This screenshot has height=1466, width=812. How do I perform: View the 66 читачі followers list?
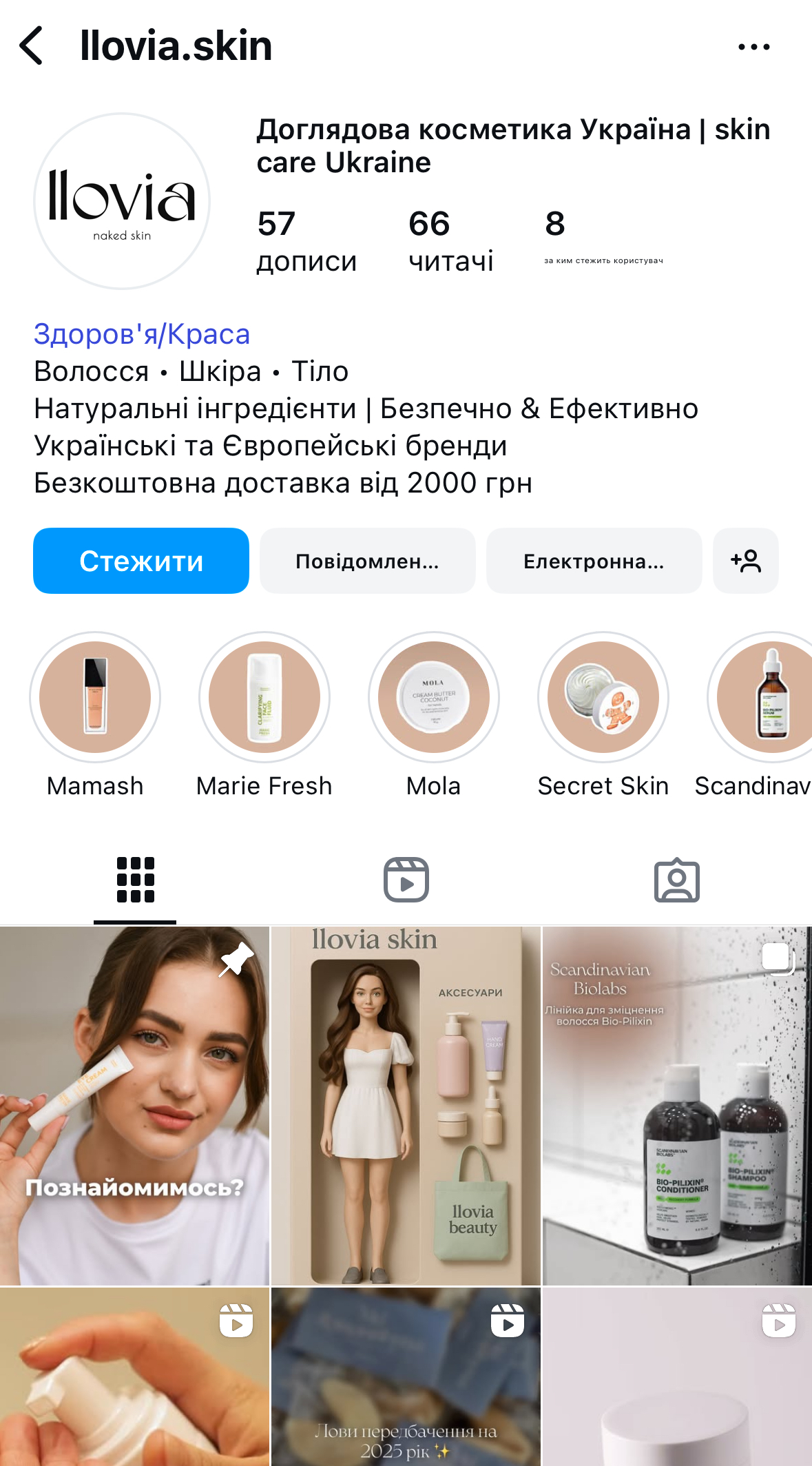(450, 240)
